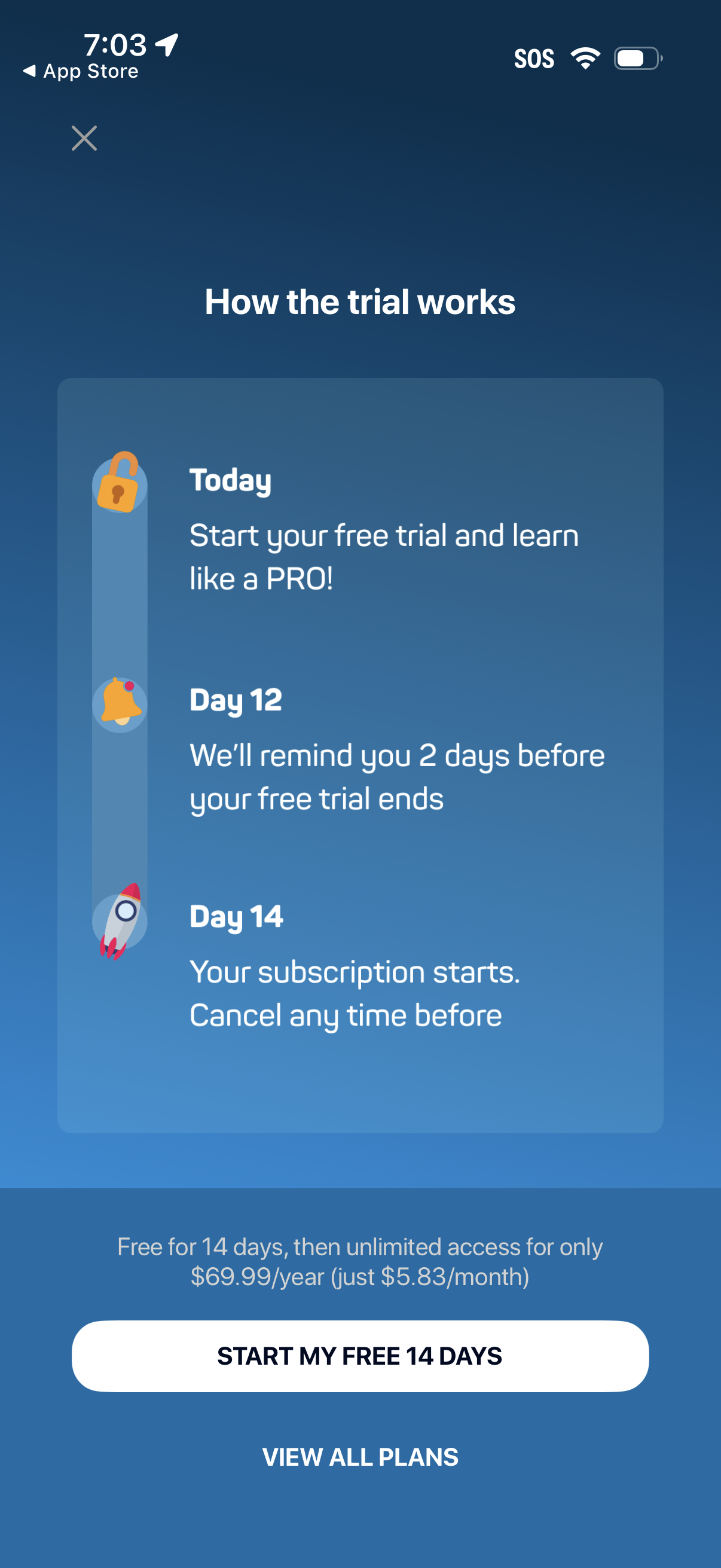The width and height of the screenshot is (721, 1568).
Task: Tap the Wi-Fi icon in the status bar
Action: click(x=586, y=58)
